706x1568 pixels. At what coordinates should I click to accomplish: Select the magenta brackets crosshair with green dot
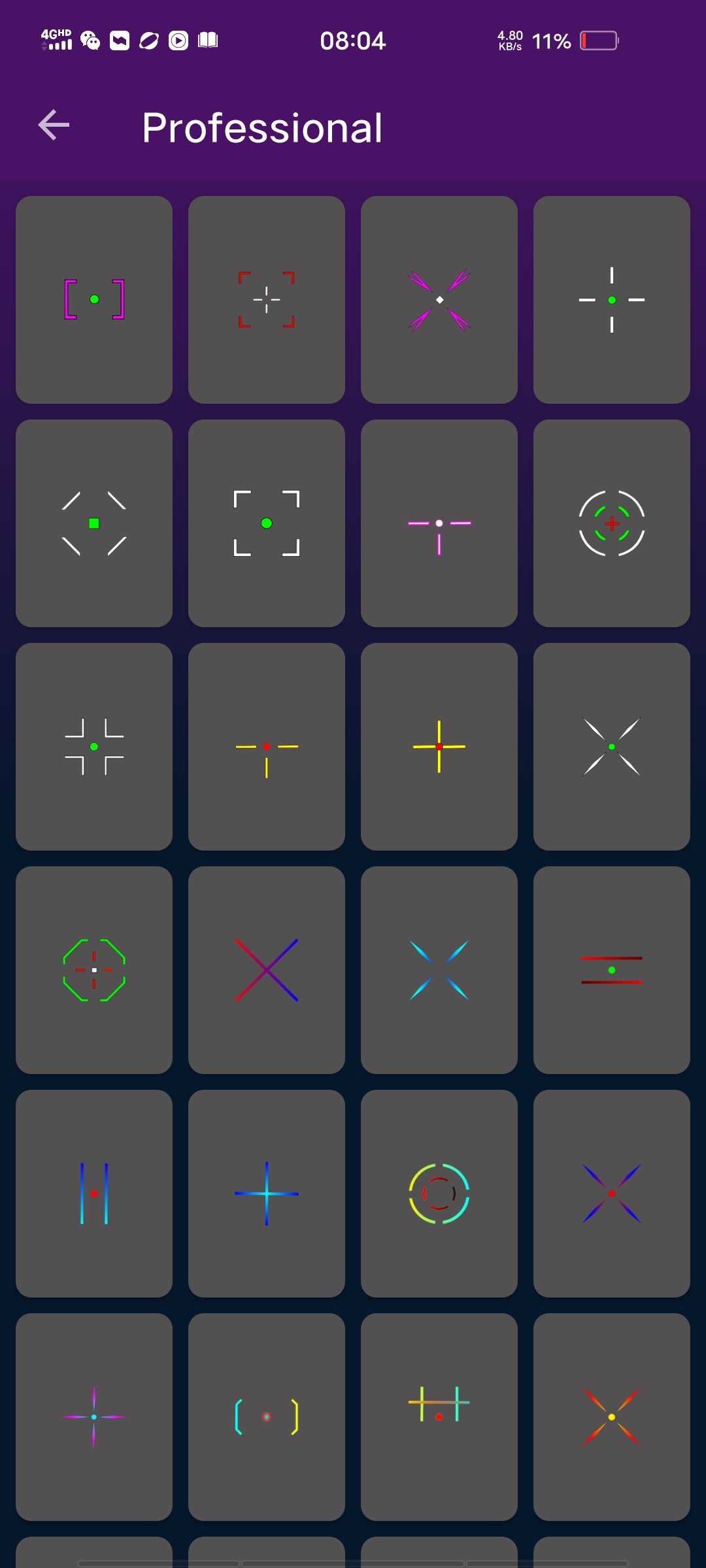coord(94,300)
